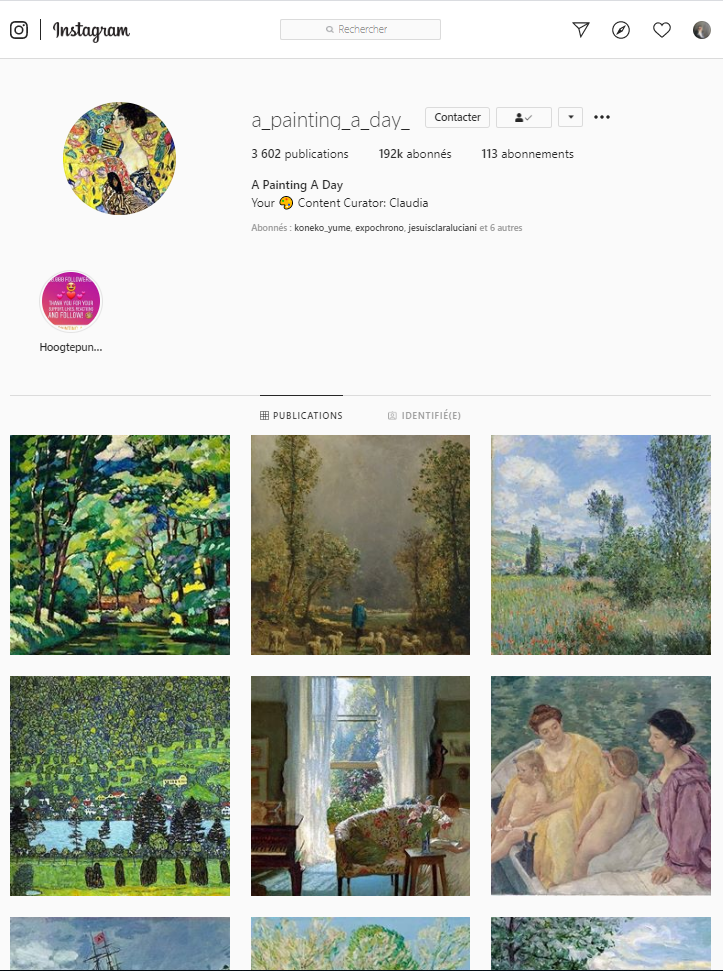
Task: Expand suggested accounts dropdown arrow
Action: [x=570, y=117]
